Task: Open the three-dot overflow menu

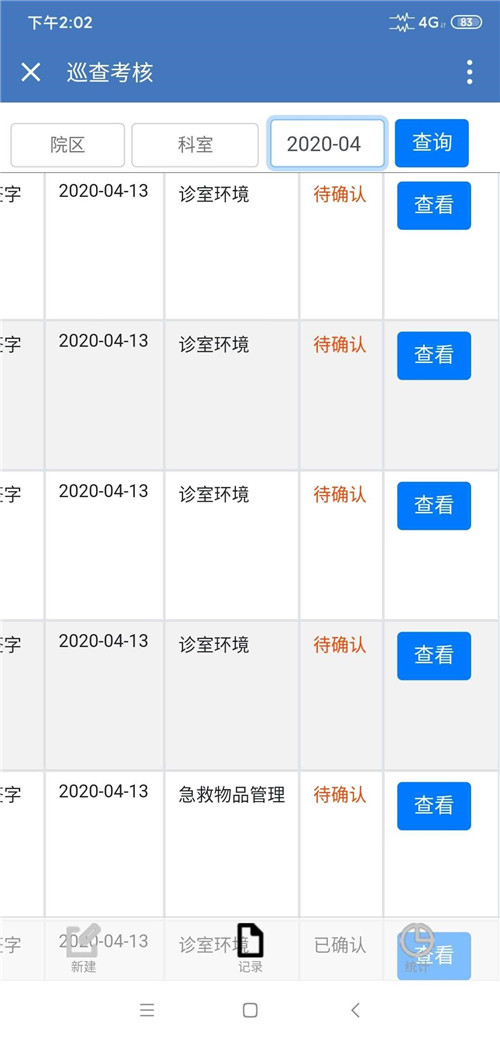Action: tap(469, 72)
